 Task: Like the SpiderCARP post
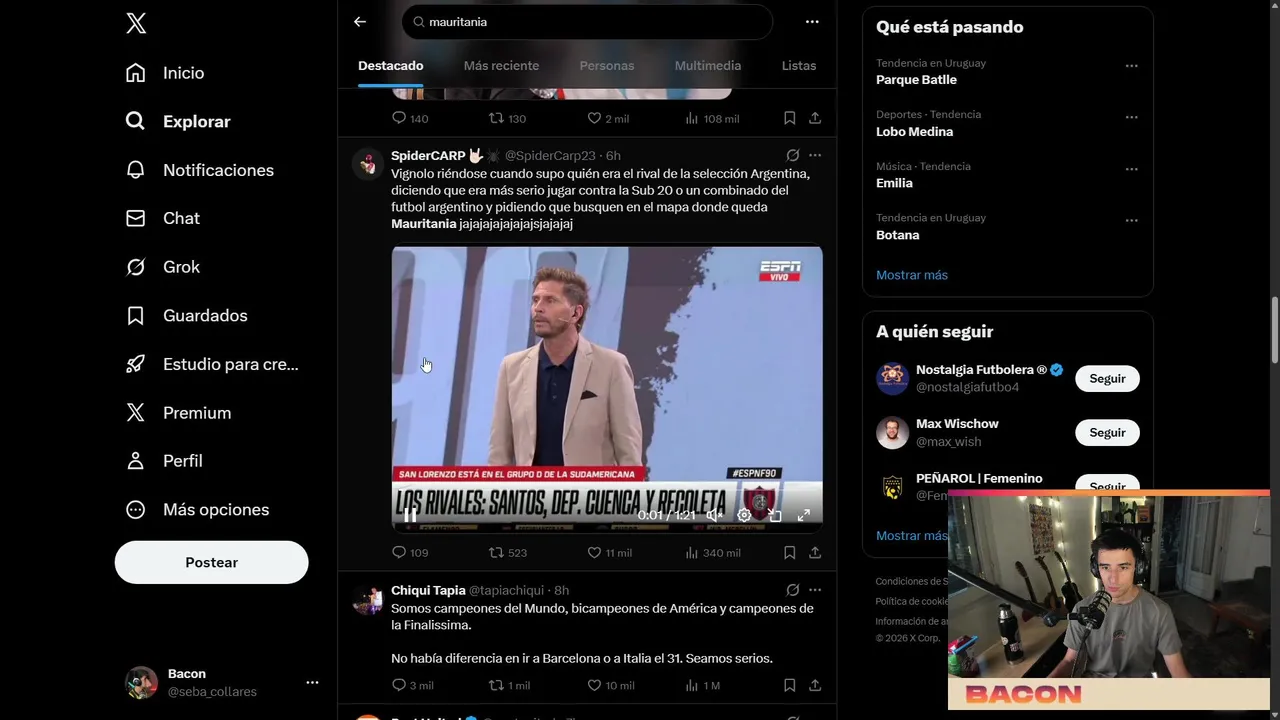coord(594,553)
